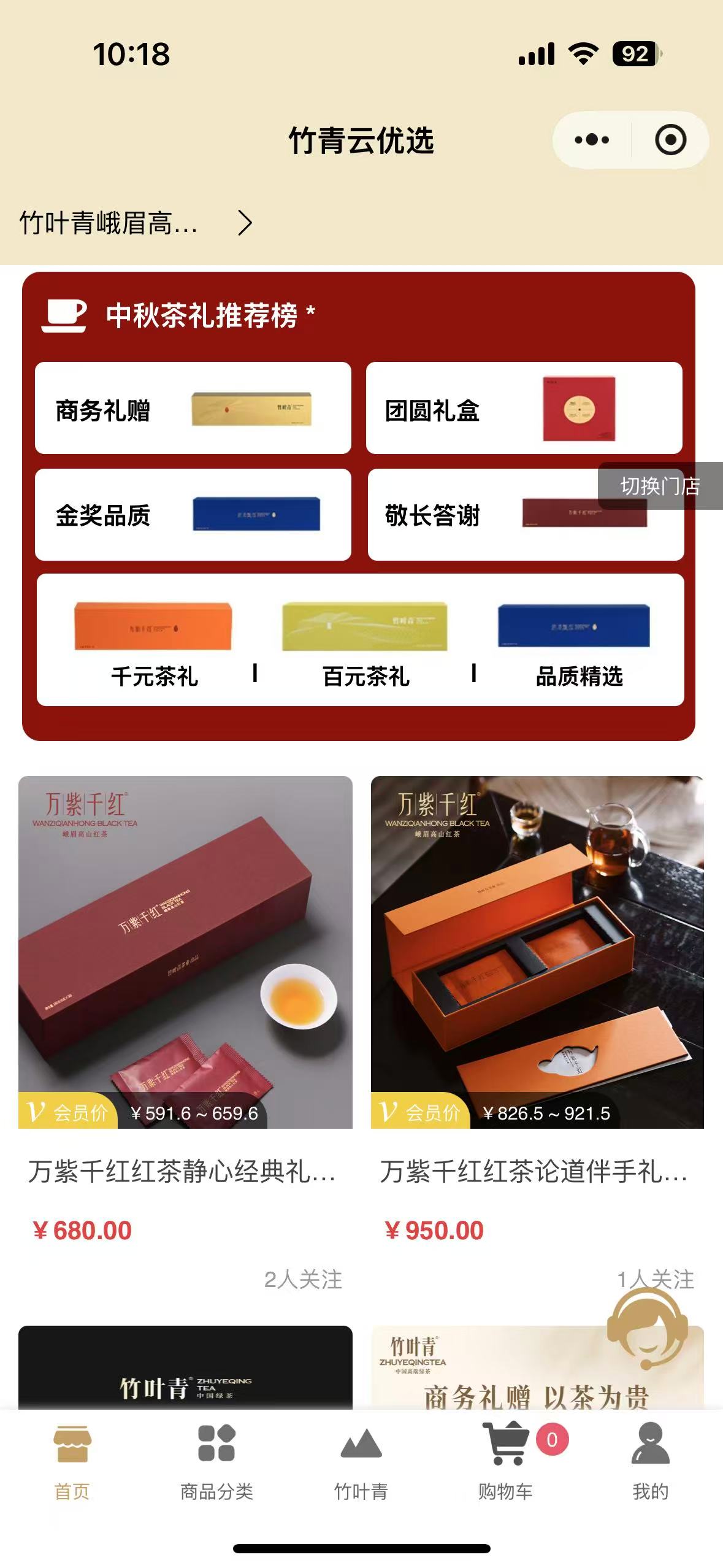The height and width of the screenshot is (1568, 723).
Task: Switch to the 我的 profile tab
Action: click(650, 1461)
